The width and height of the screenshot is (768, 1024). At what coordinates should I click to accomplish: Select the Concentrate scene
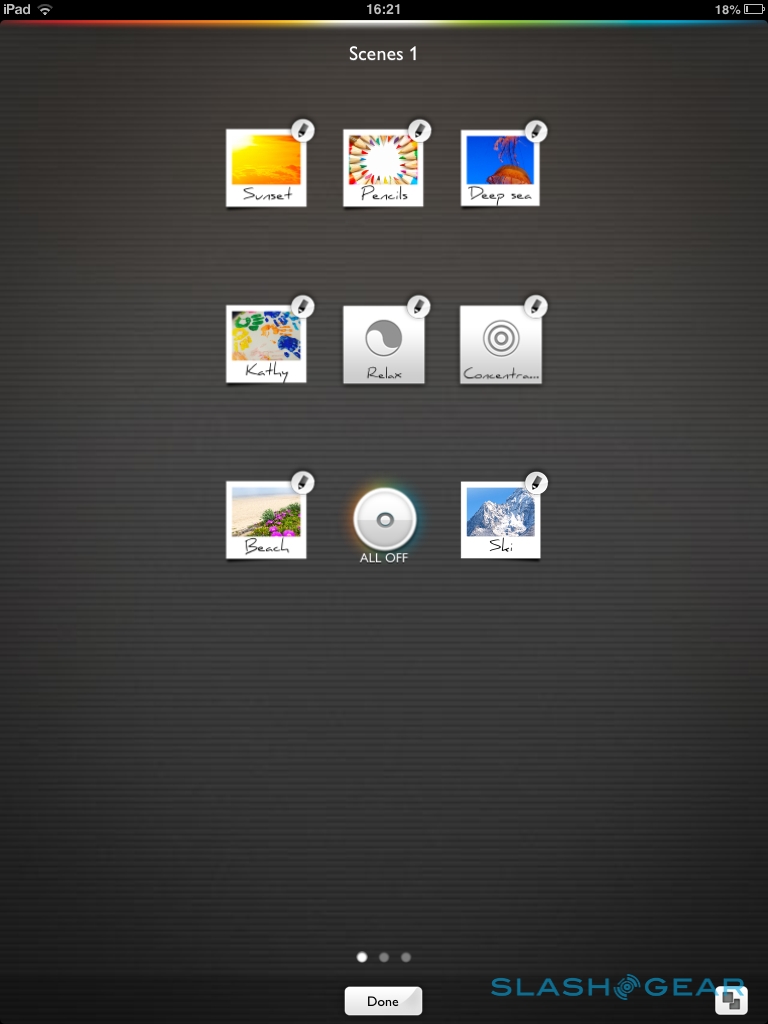click(x=500, y=345)
